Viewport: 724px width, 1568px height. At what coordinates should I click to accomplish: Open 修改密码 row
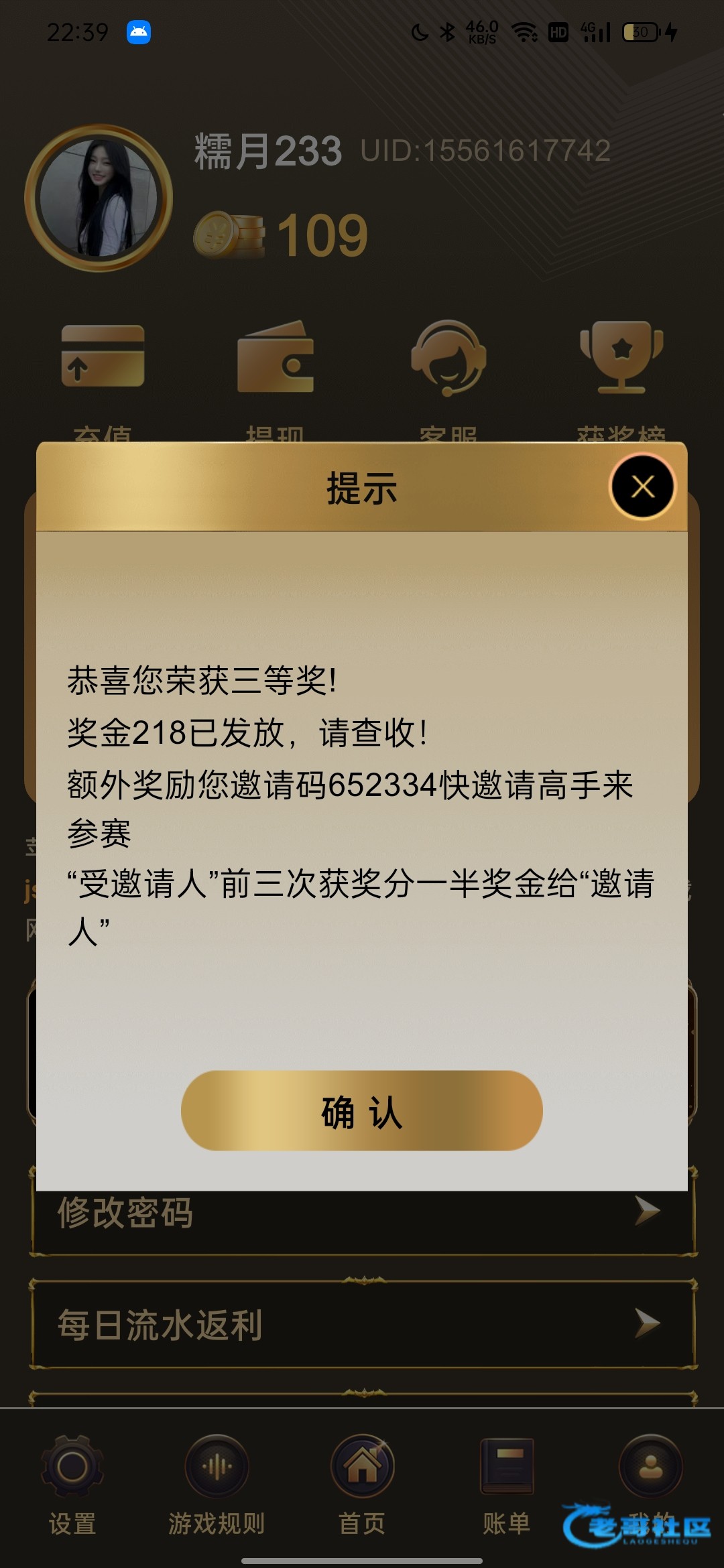pyautogui.click(x=362, y=1214)
